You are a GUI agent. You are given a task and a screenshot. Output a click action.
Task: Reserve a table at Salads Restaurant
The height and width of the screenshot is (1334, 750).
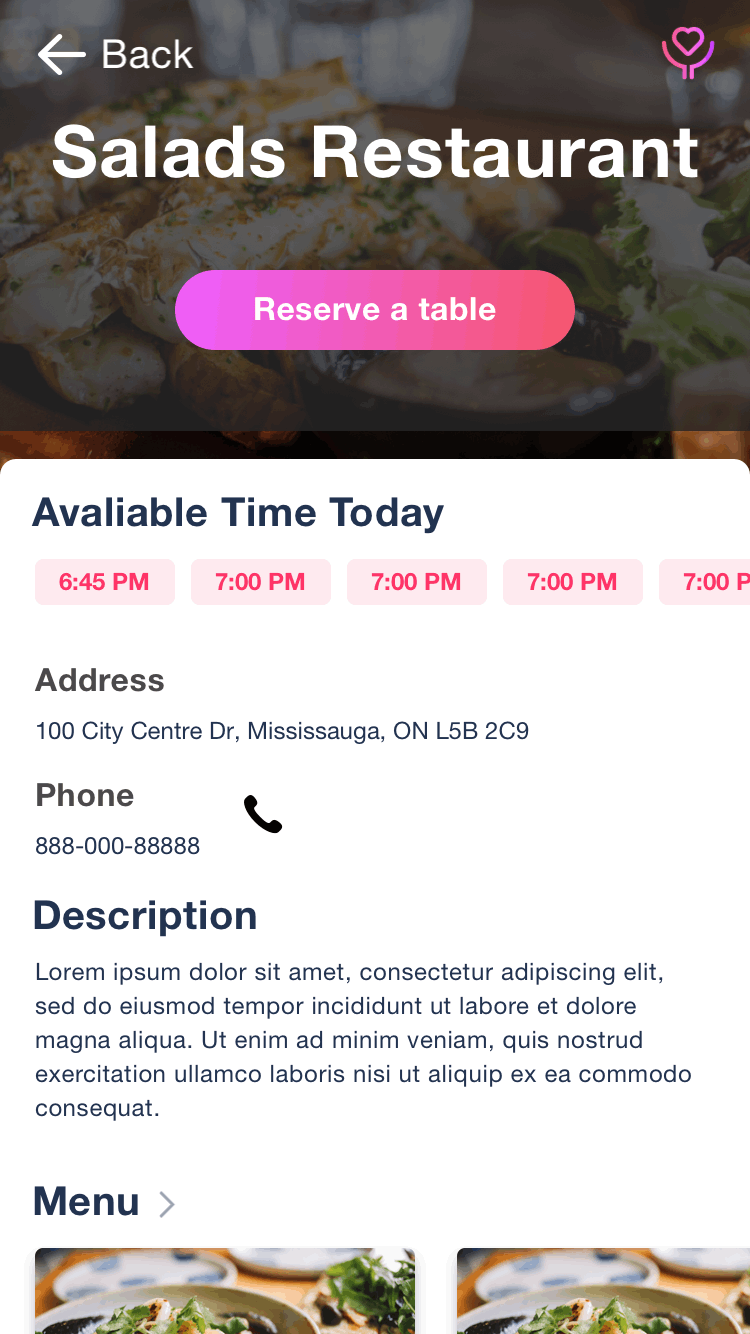(x=375, y=310)
